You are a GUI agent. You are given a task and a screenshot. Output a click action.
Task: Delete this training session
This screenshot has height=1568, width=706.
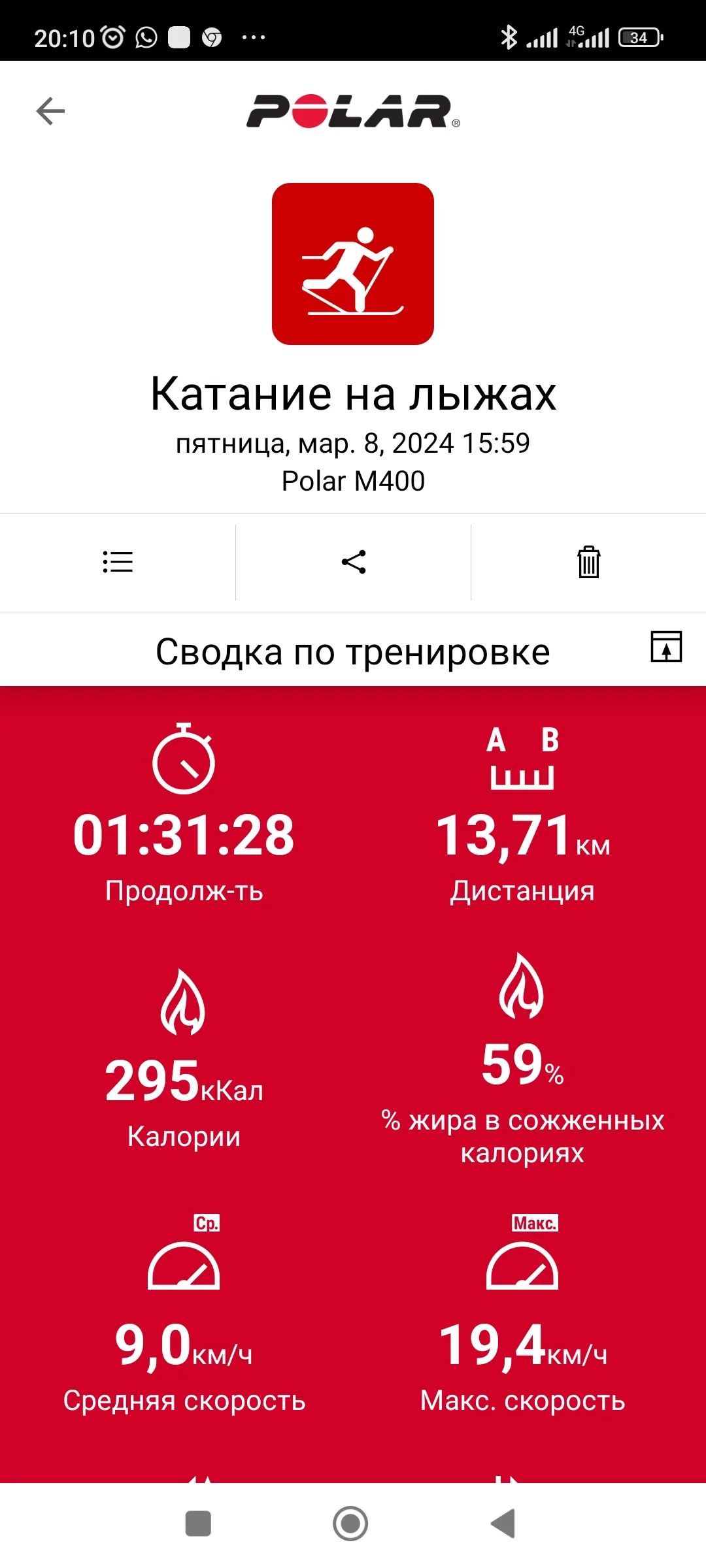[588, 562]
